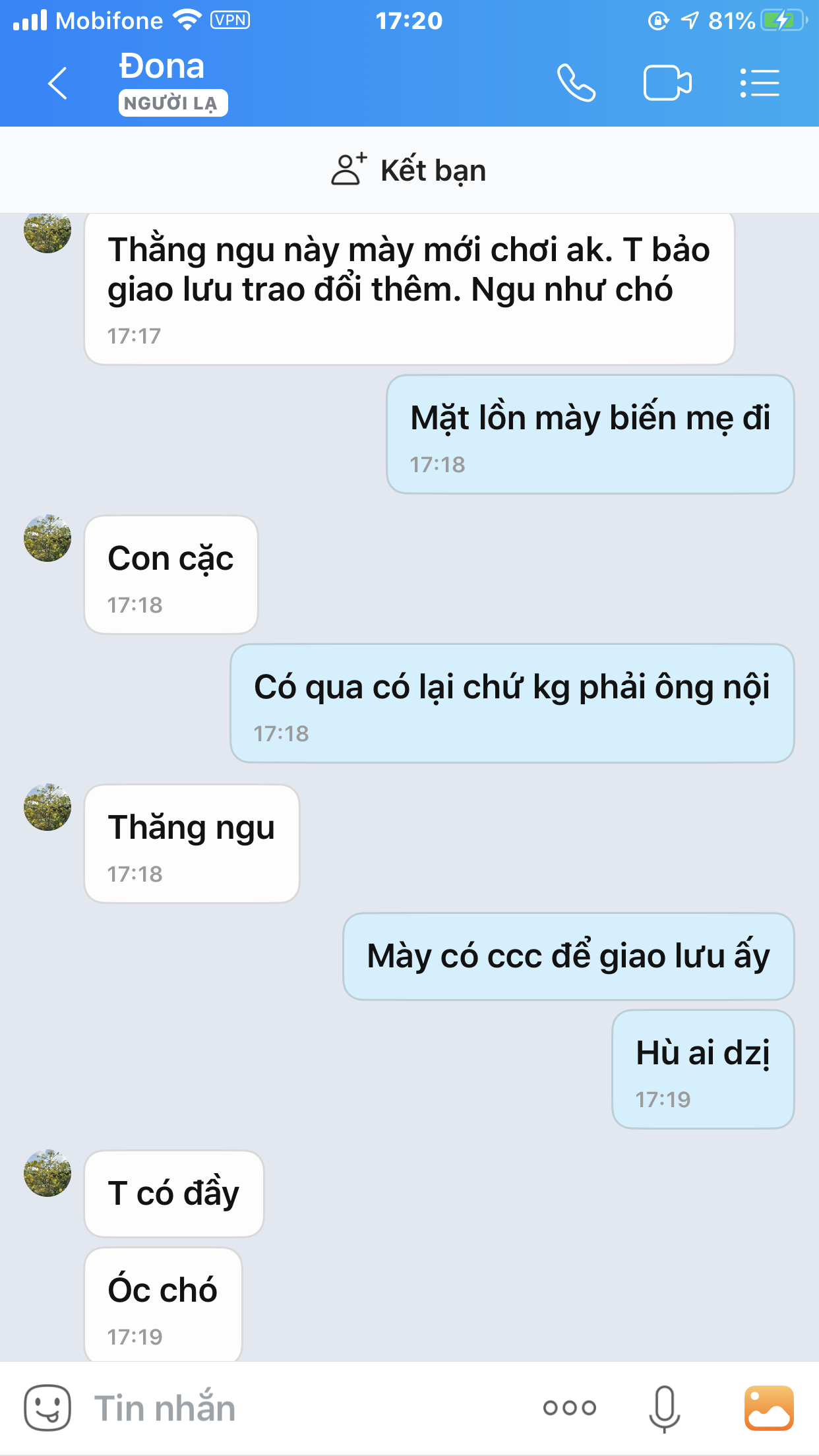Open the sticker and emoji picker

tap(47, 1408)
